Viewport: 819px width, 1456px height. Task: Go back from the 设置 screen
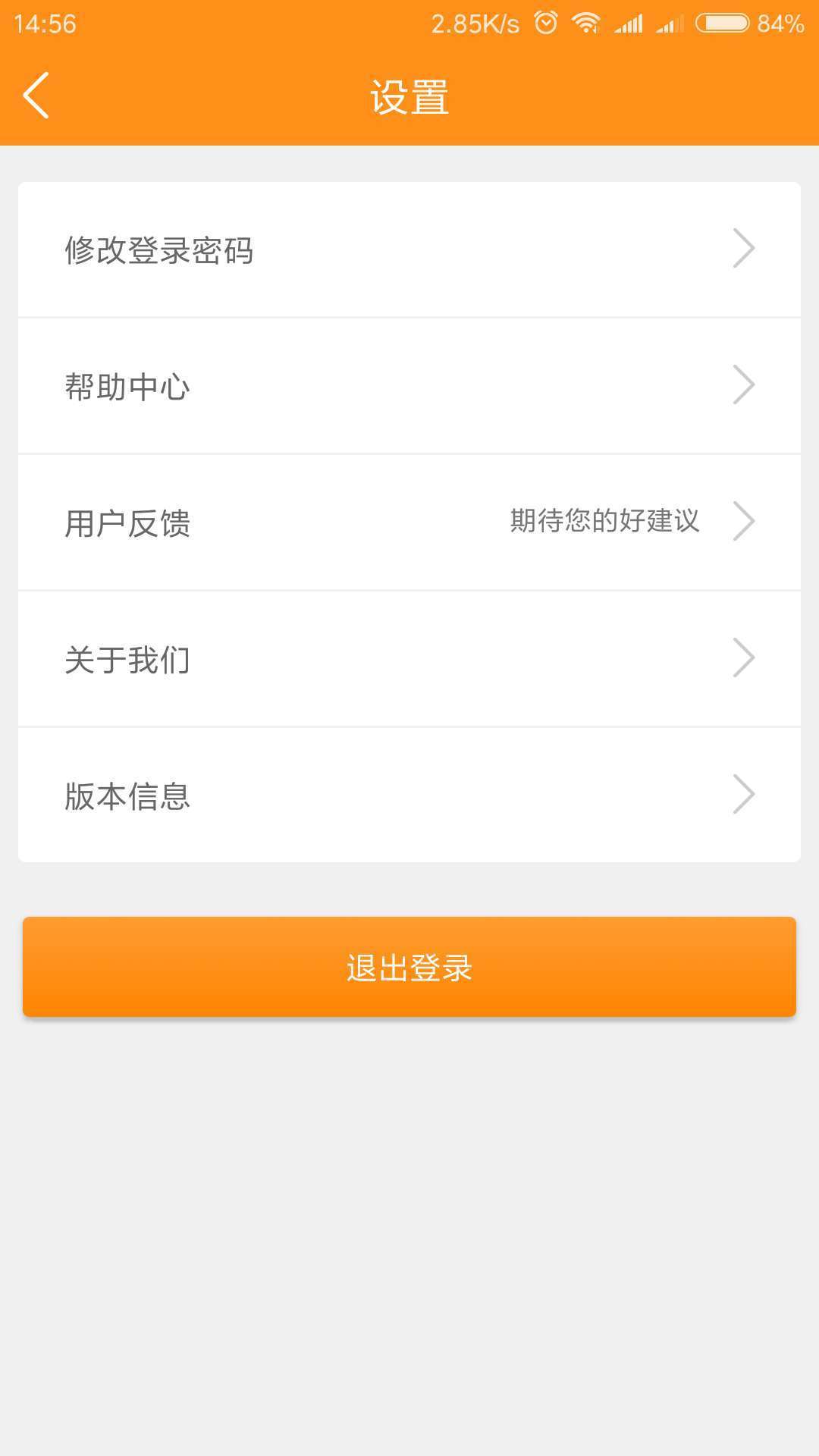(36, 96)
